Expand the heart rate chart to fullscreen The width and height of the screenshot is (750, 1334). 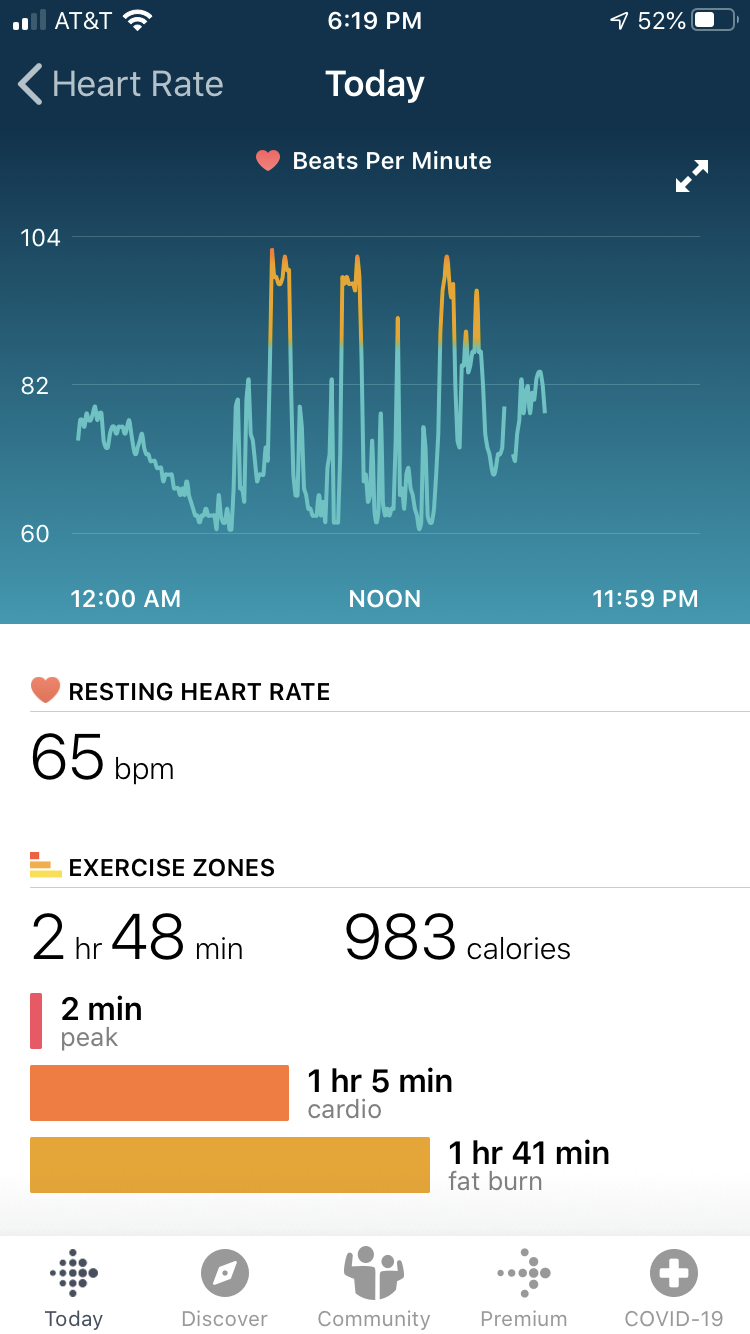point(691,176)
